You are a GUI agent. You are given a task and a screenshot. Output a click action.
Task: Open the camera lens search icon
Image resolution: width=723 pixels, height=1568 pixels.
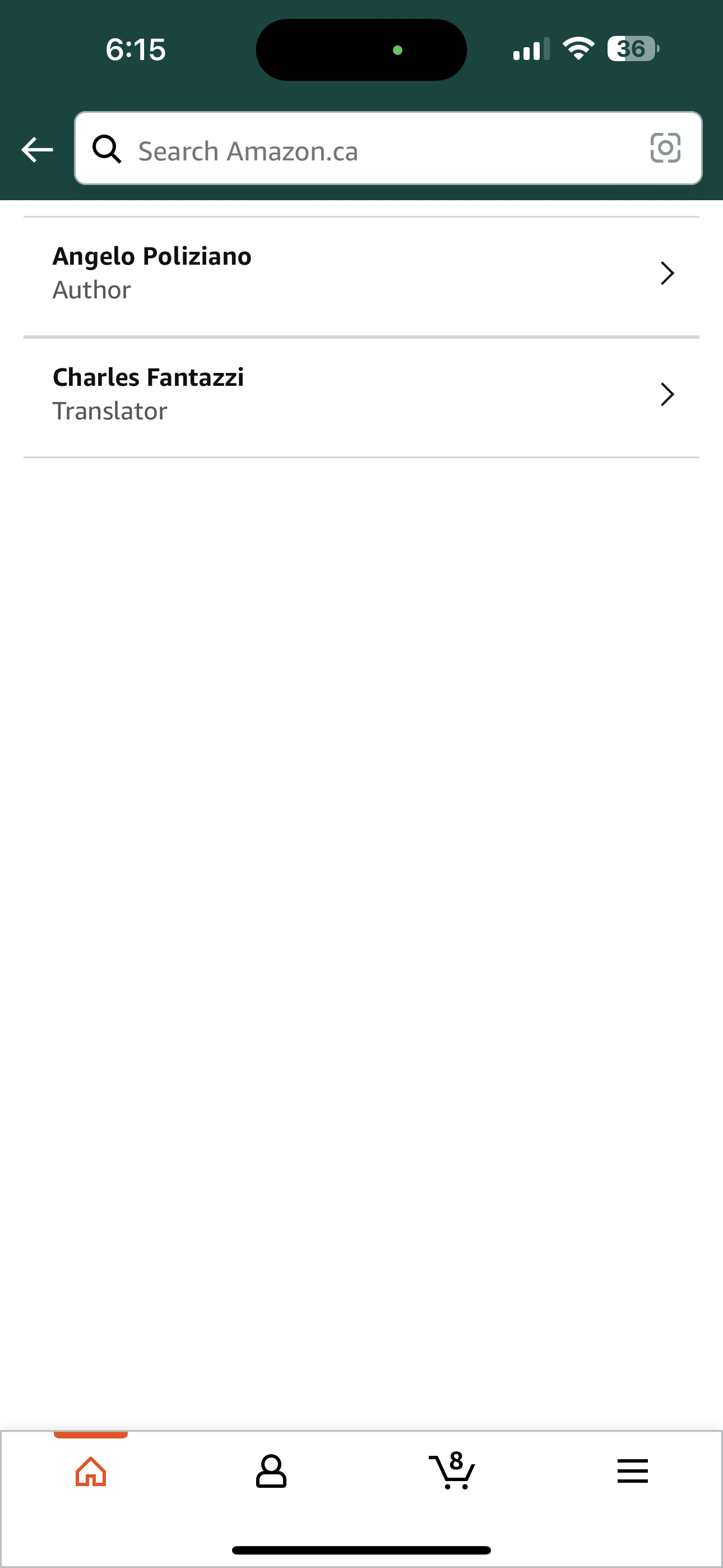[665, 148]
